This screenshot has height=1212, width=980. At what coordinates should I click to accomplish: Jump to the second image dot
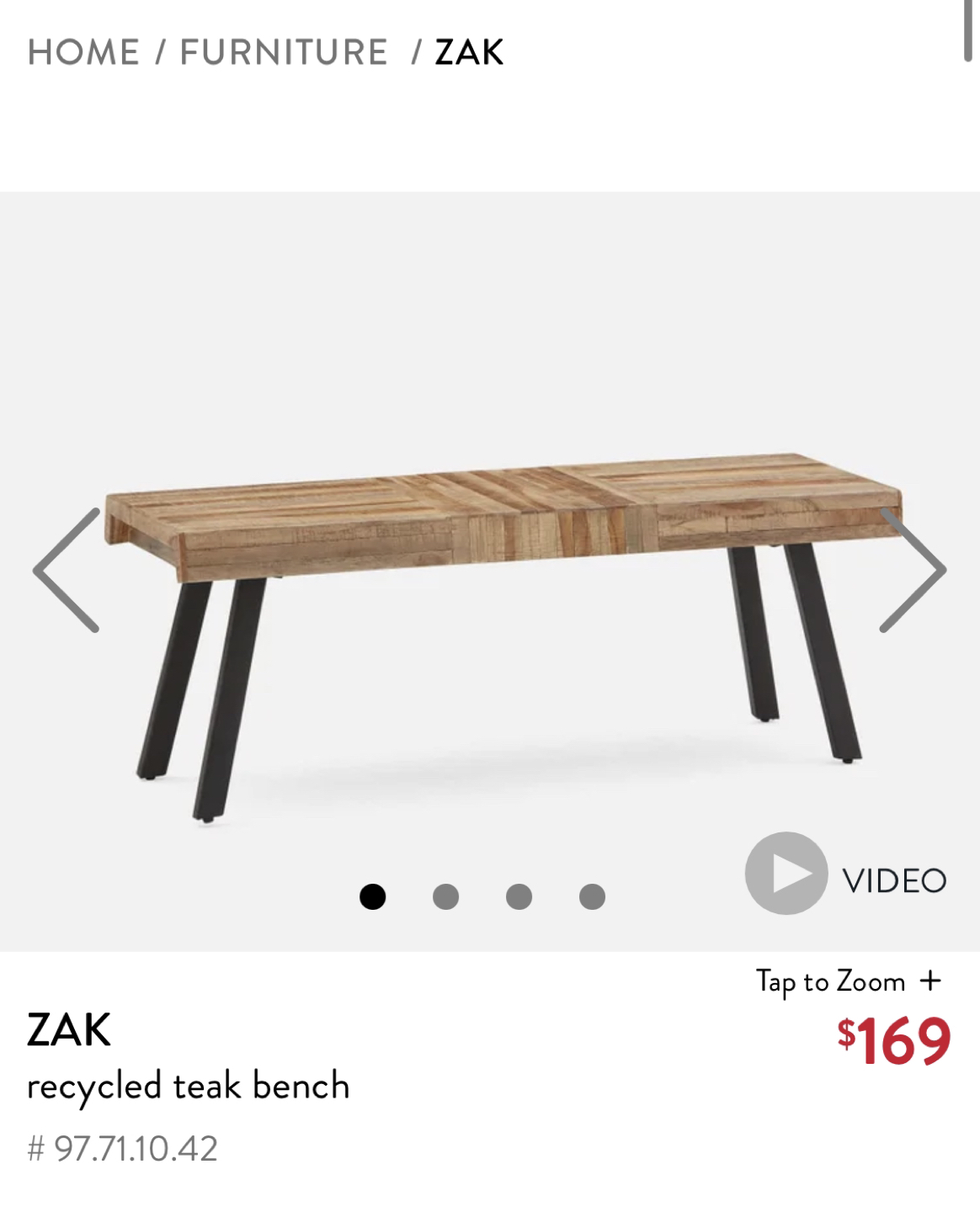445,897
